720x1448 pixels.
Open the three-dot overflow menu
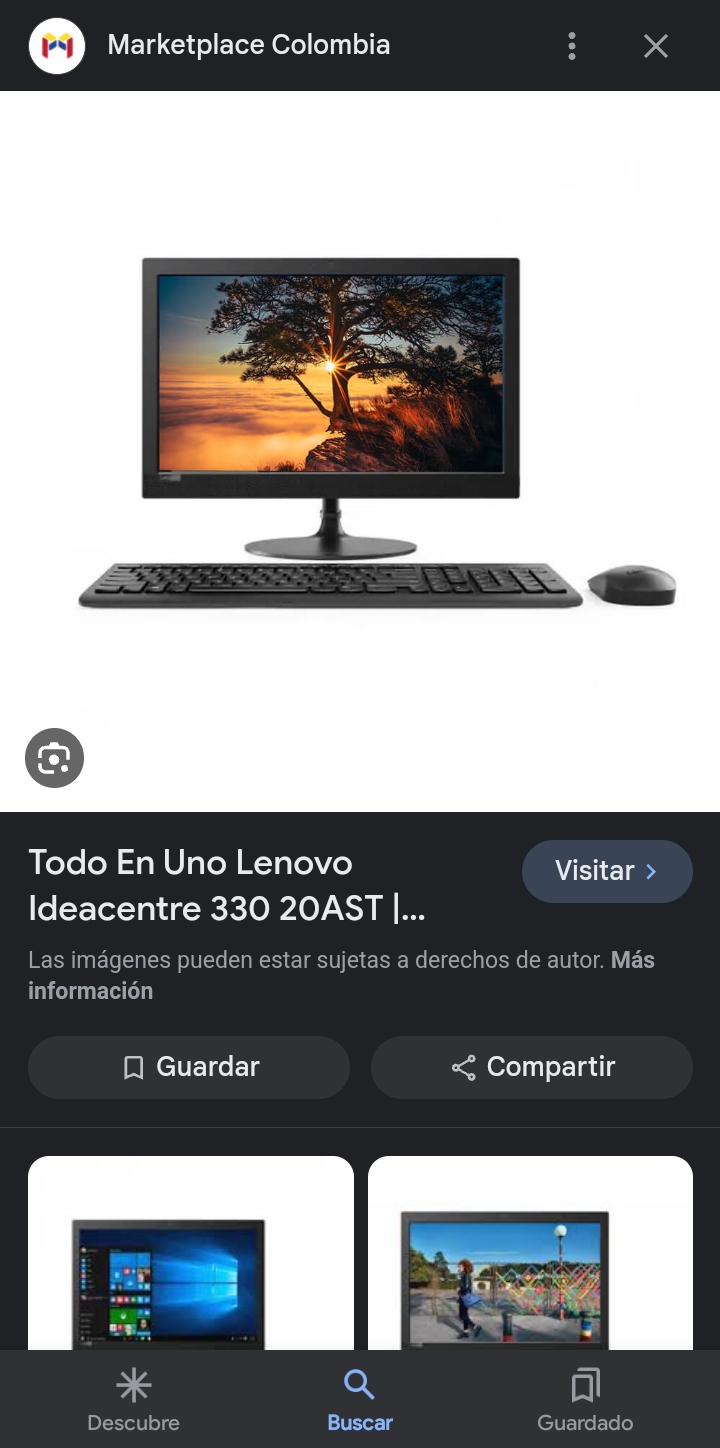[572, 45]
